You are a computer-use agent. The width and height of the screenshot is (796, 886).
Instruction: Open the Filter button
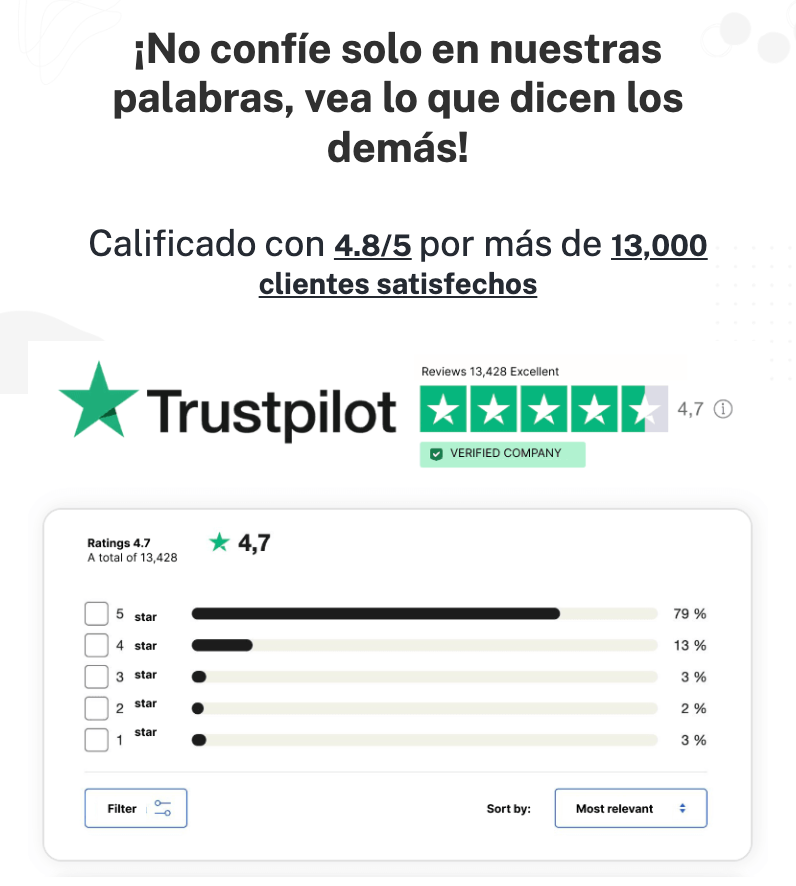click(x=136, y=808)
